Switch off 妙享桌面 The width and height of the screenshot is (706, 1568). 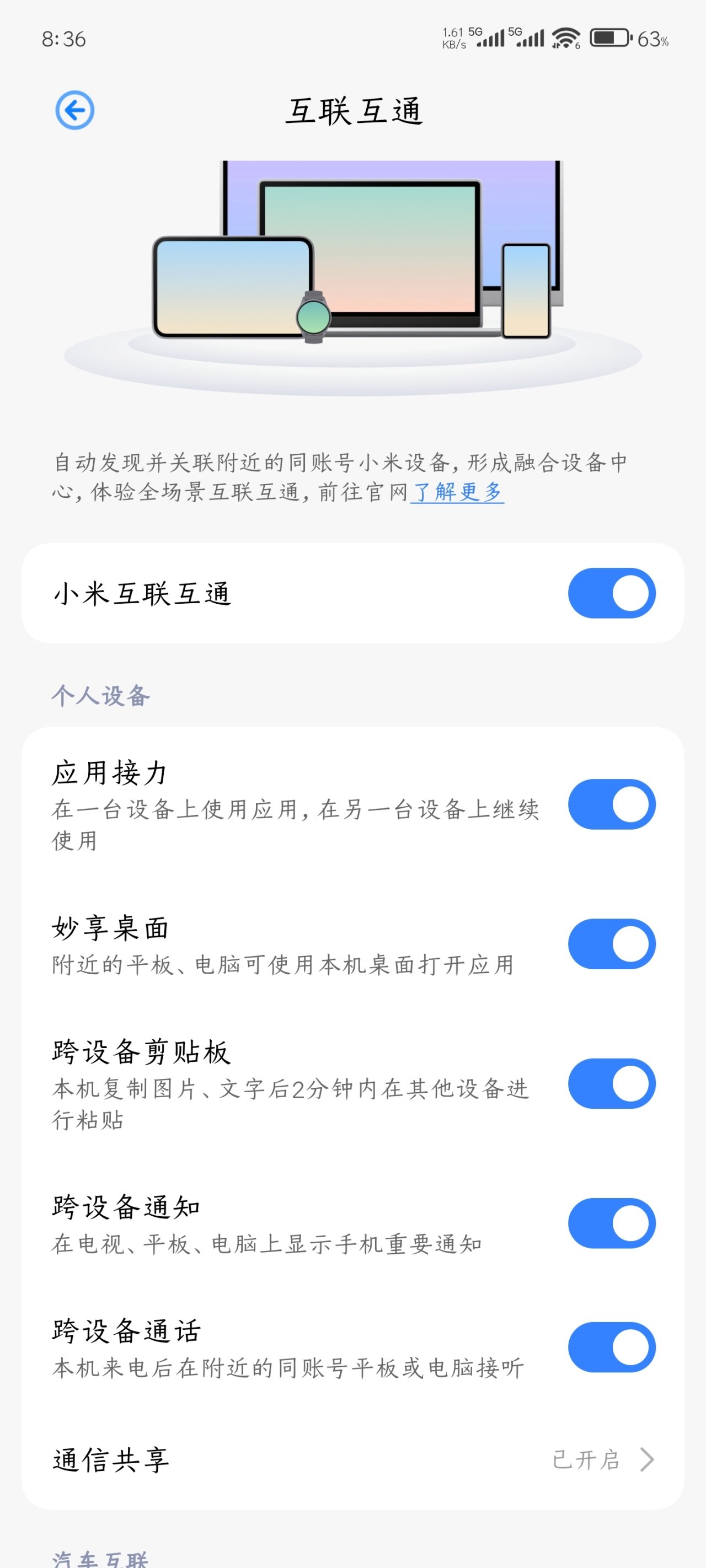(611, 943)
